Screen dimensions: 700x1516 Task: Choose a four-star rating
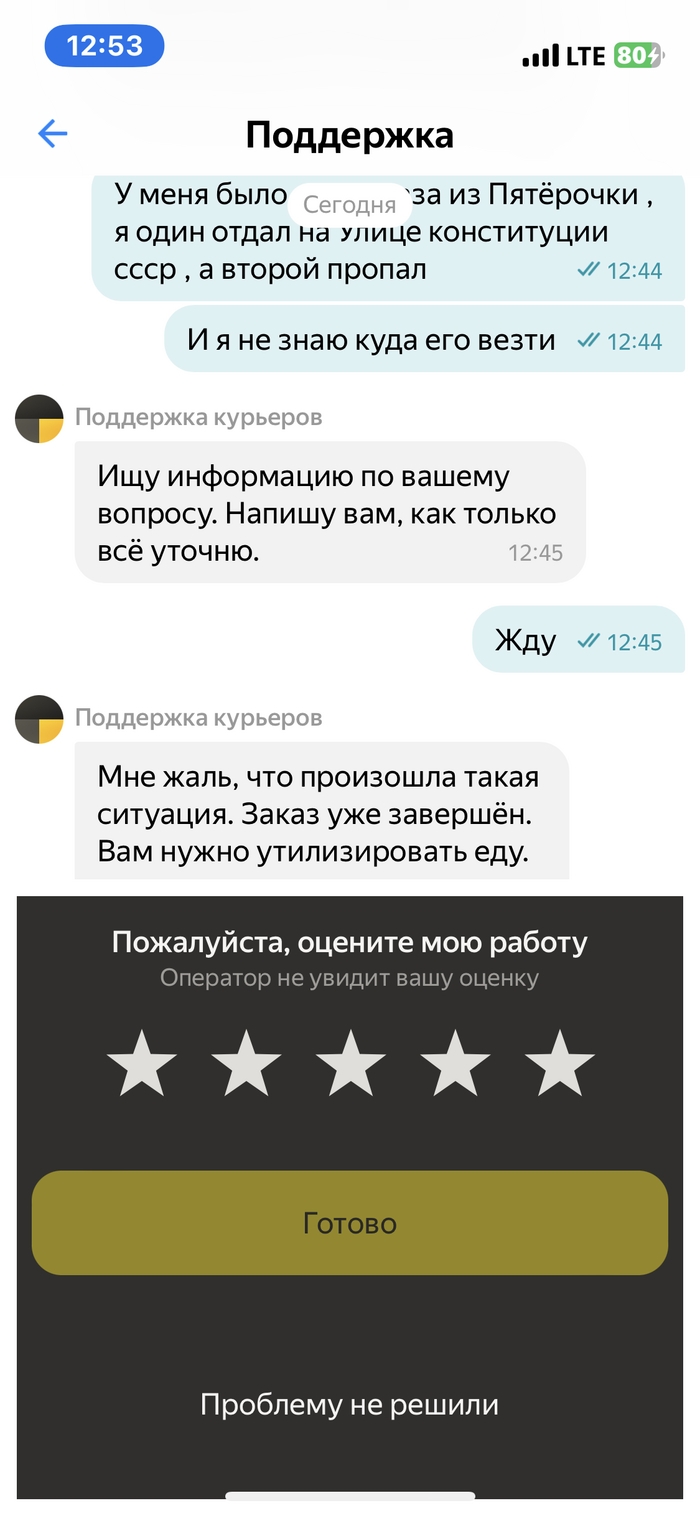[455, 1063]
